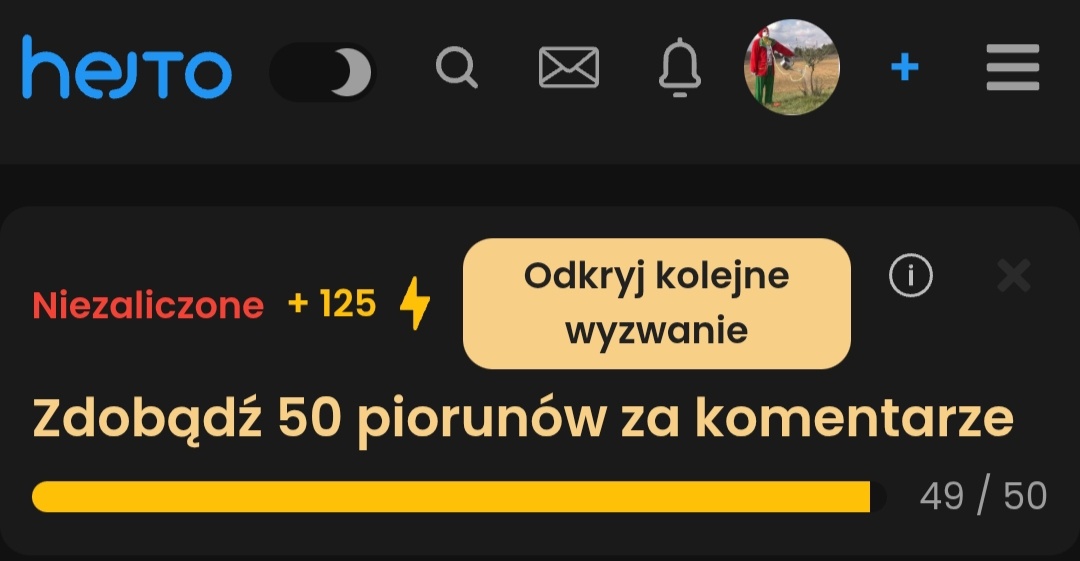Tap Odkryj kolejne wyzwanie button
Image resolution: width=1080 pixels, height=561 pixels.
[x=656, y=303]
